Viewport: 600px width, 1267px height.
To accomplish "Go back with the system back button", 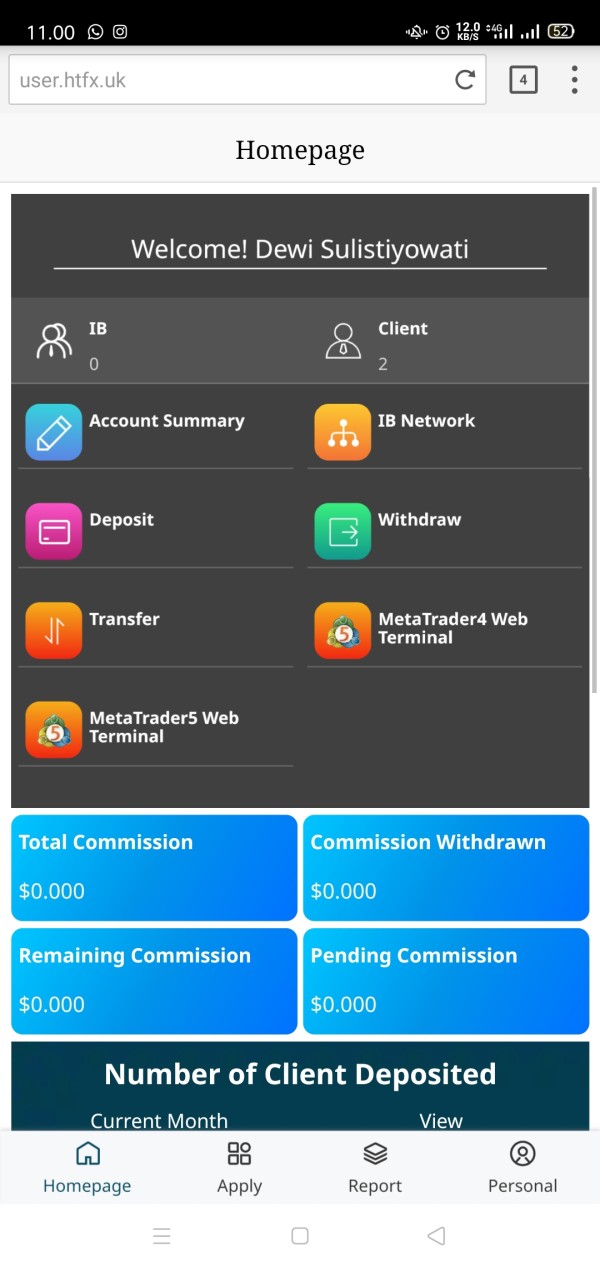I will [436, 1236].
